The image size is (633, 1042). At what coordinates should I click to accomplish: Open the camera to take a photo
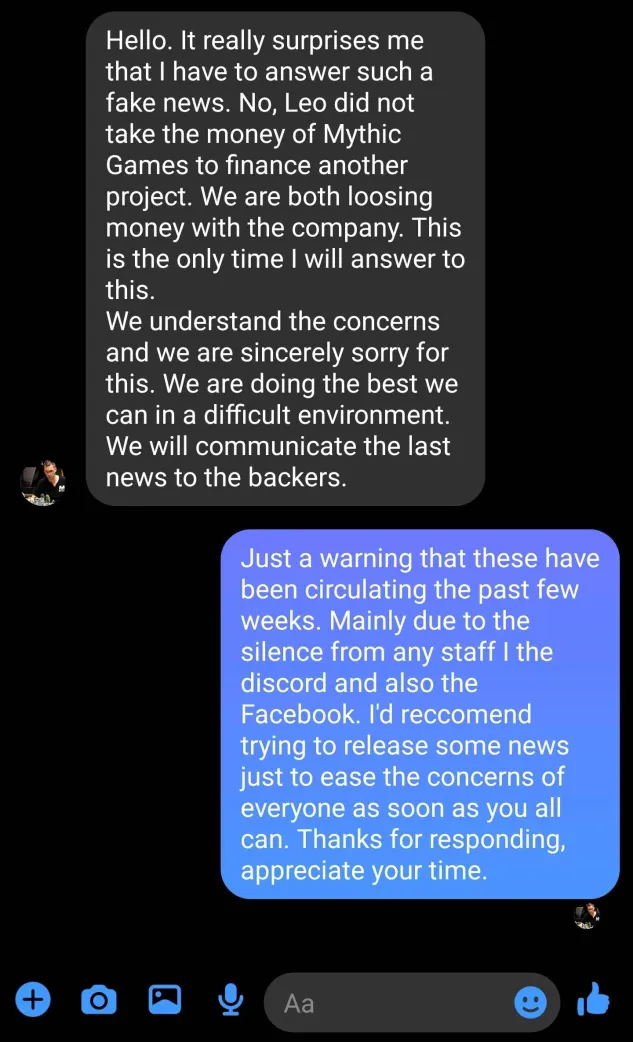pyautogui.click(x=99, y=999)
